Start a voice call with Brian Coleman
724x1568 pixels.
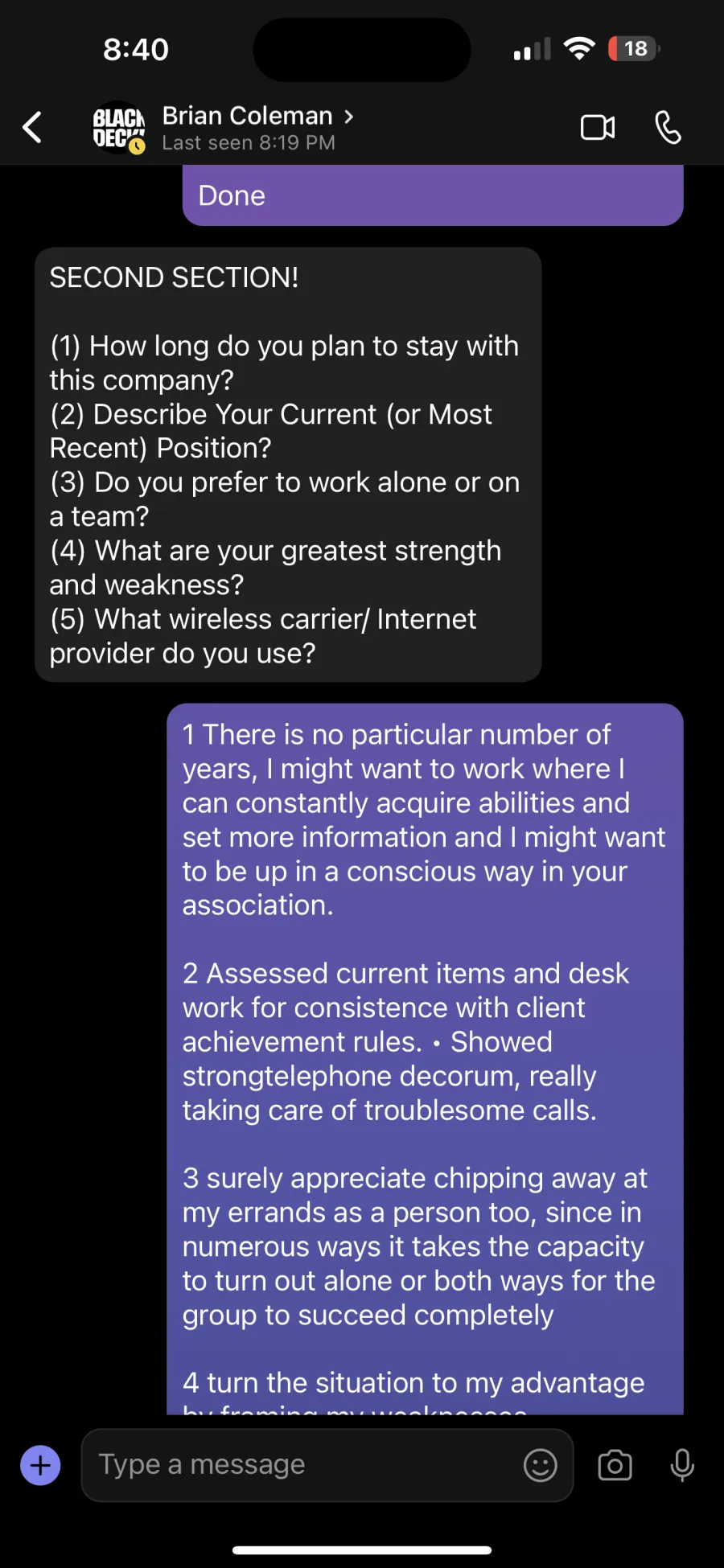click(x=668, y=127)
